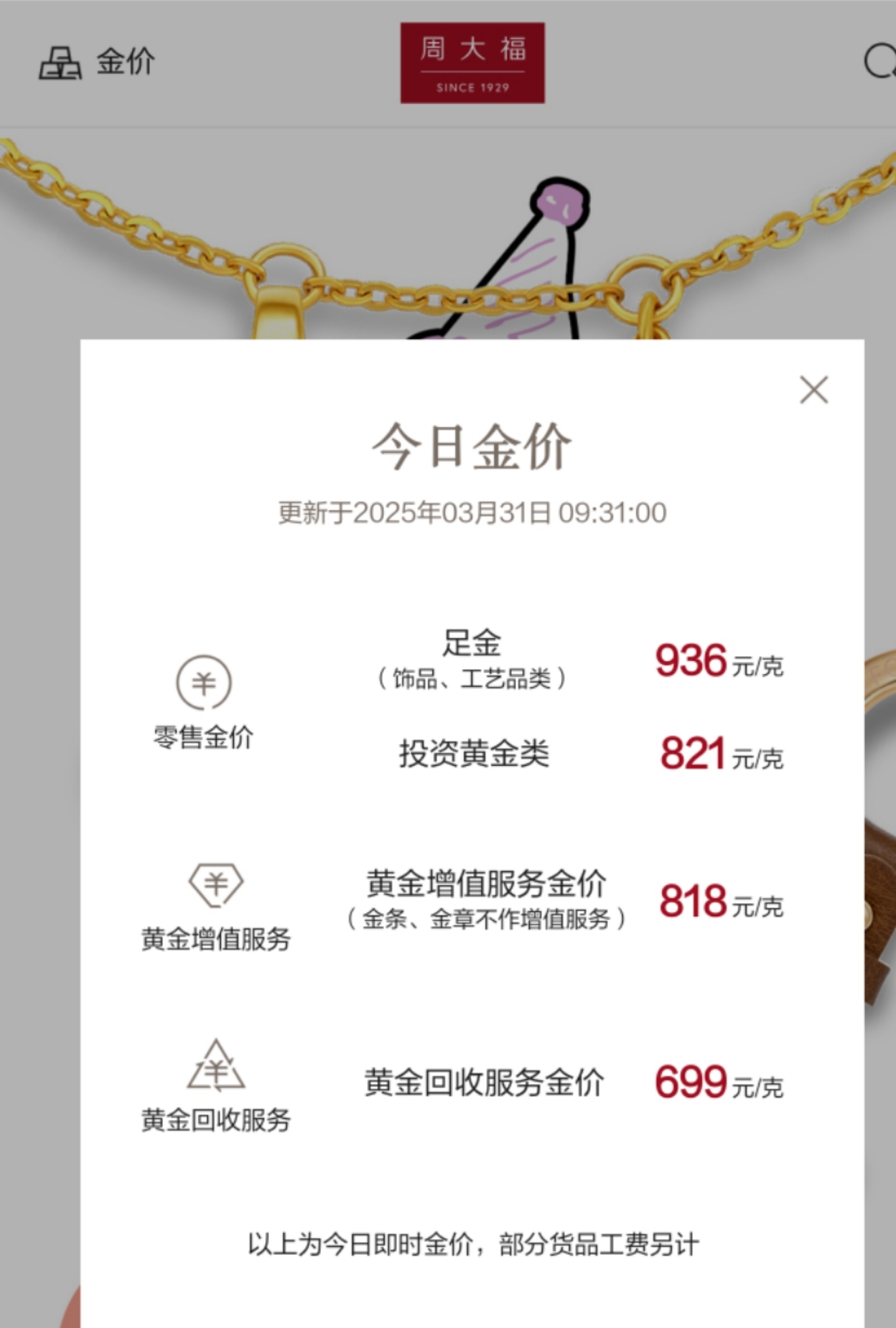Open the search icon
The image size is (896, 1328).
point(879,62)
